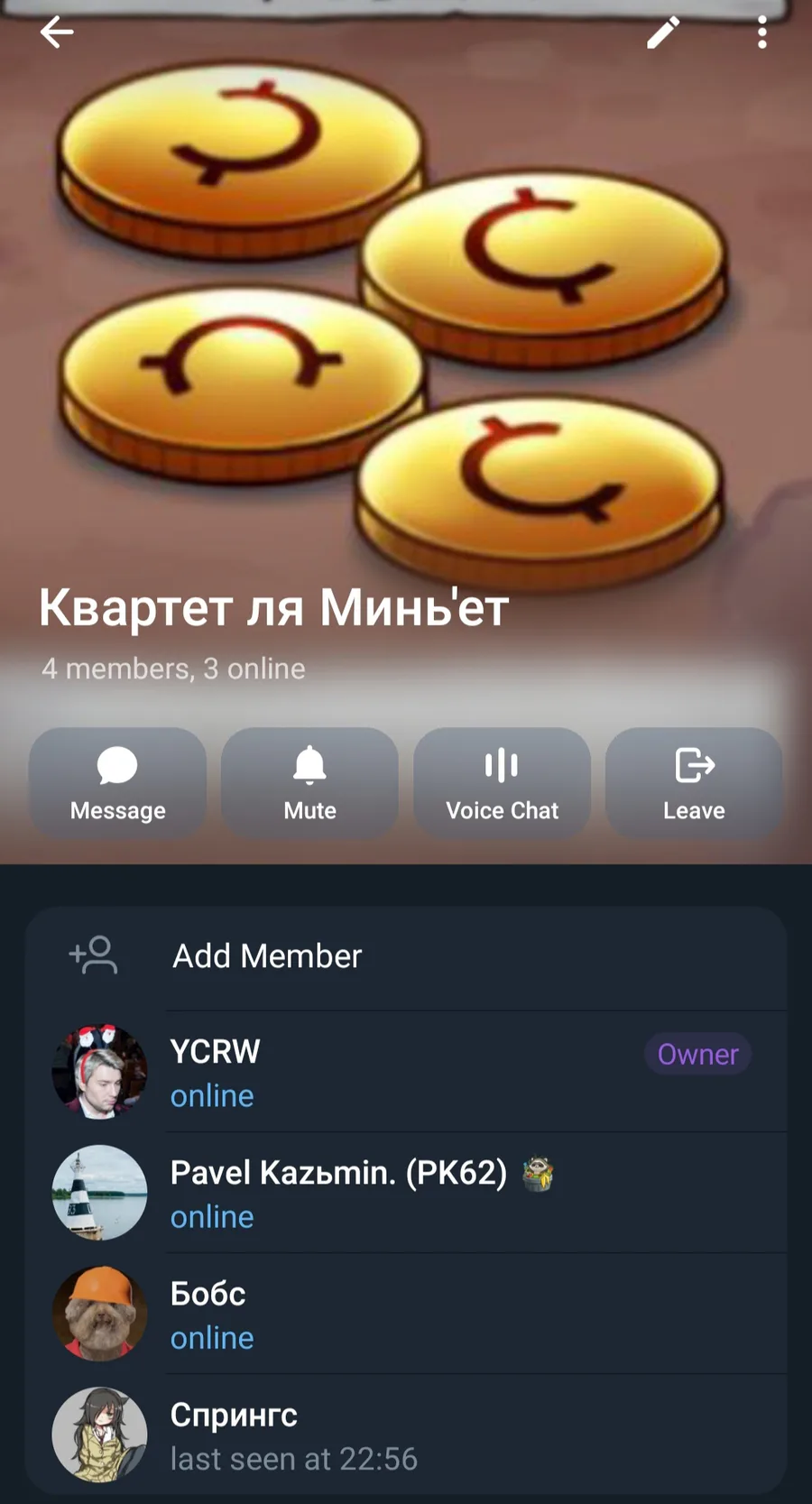
Task: Select Add Member
Action: [267, 956]
